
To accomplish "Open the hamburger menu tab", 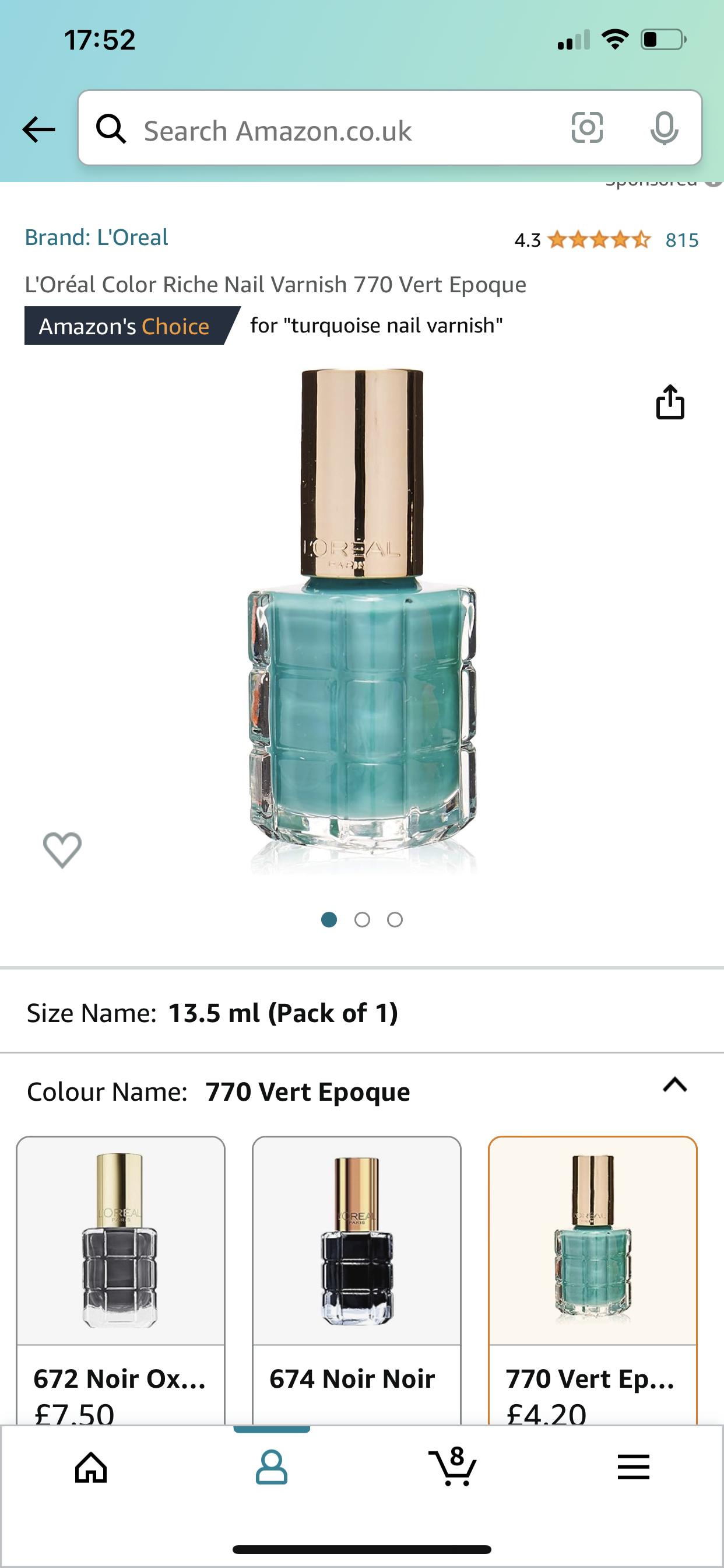I will point(633,1468).
